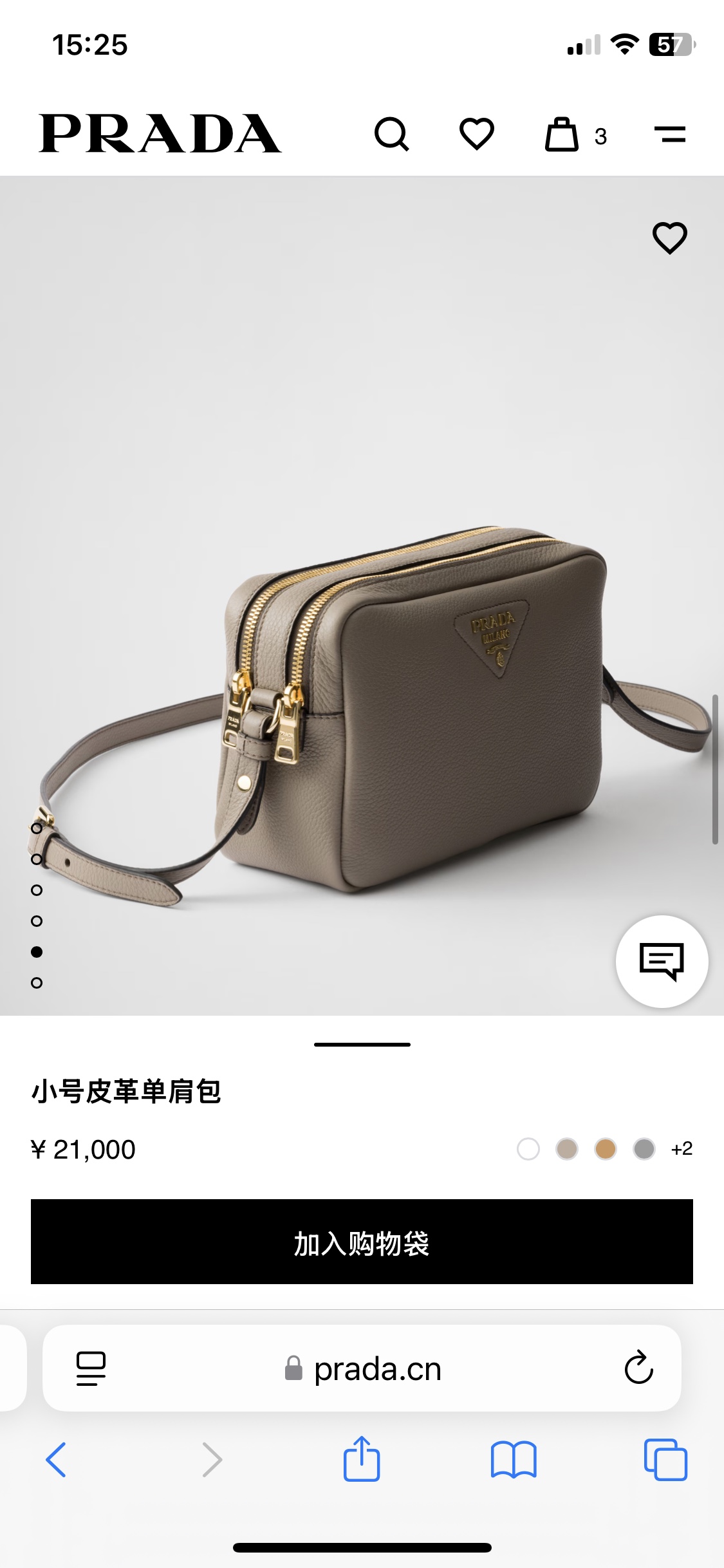The height and width of the screenshot is (1568, 724).
Task: Open the search magnifier in Prada header
Action: [x=392, y=135]
